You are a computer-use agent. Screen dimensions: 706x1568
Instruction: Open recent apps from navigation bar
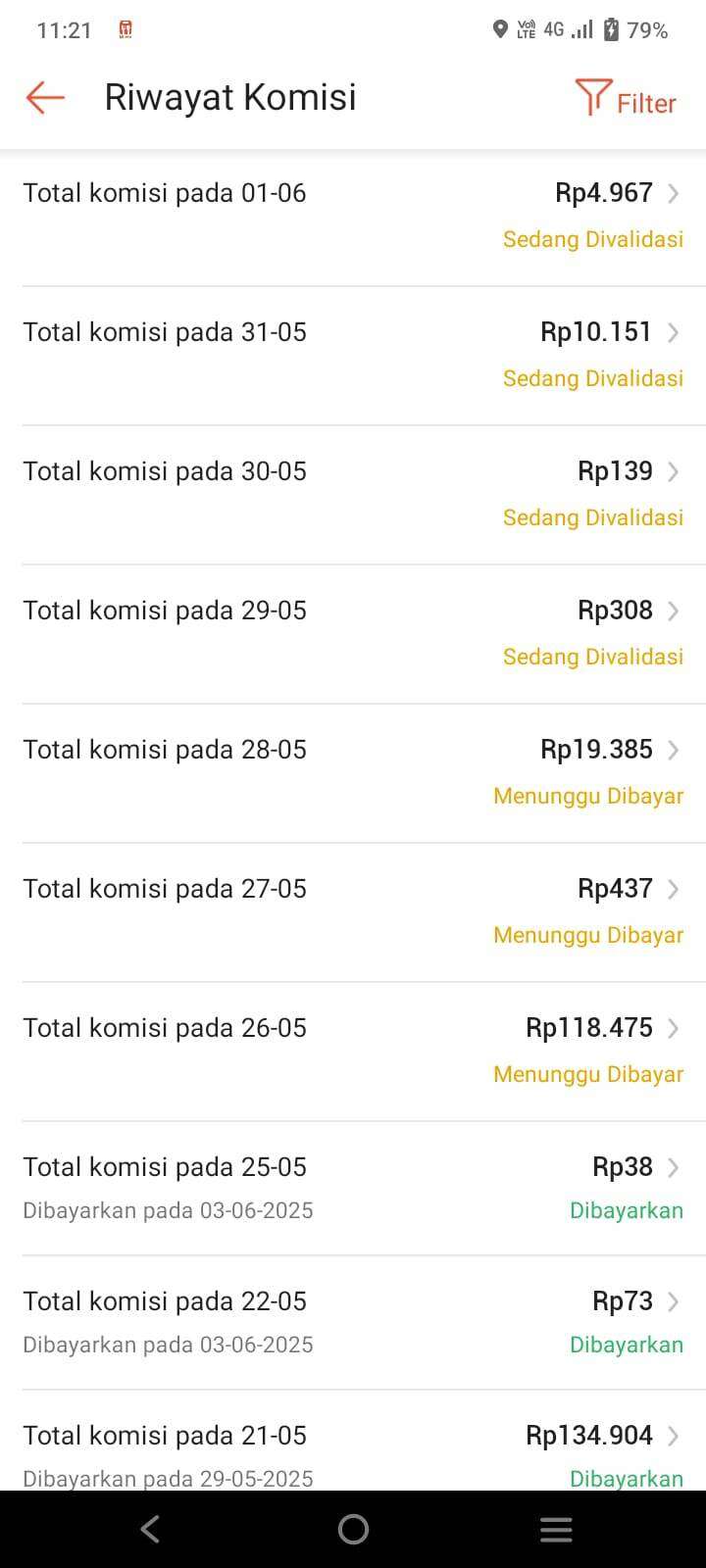[556, 1529]
